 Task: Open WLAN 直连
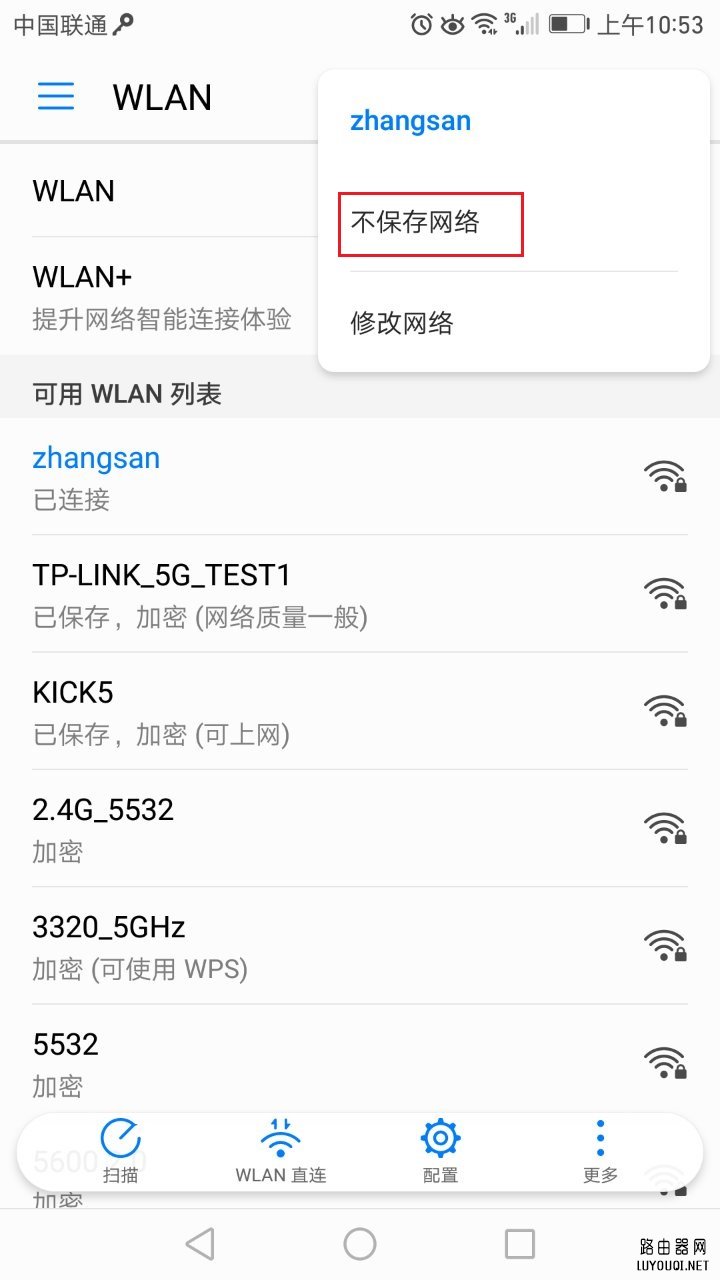pyautogui.click(x=281, y=1151)
